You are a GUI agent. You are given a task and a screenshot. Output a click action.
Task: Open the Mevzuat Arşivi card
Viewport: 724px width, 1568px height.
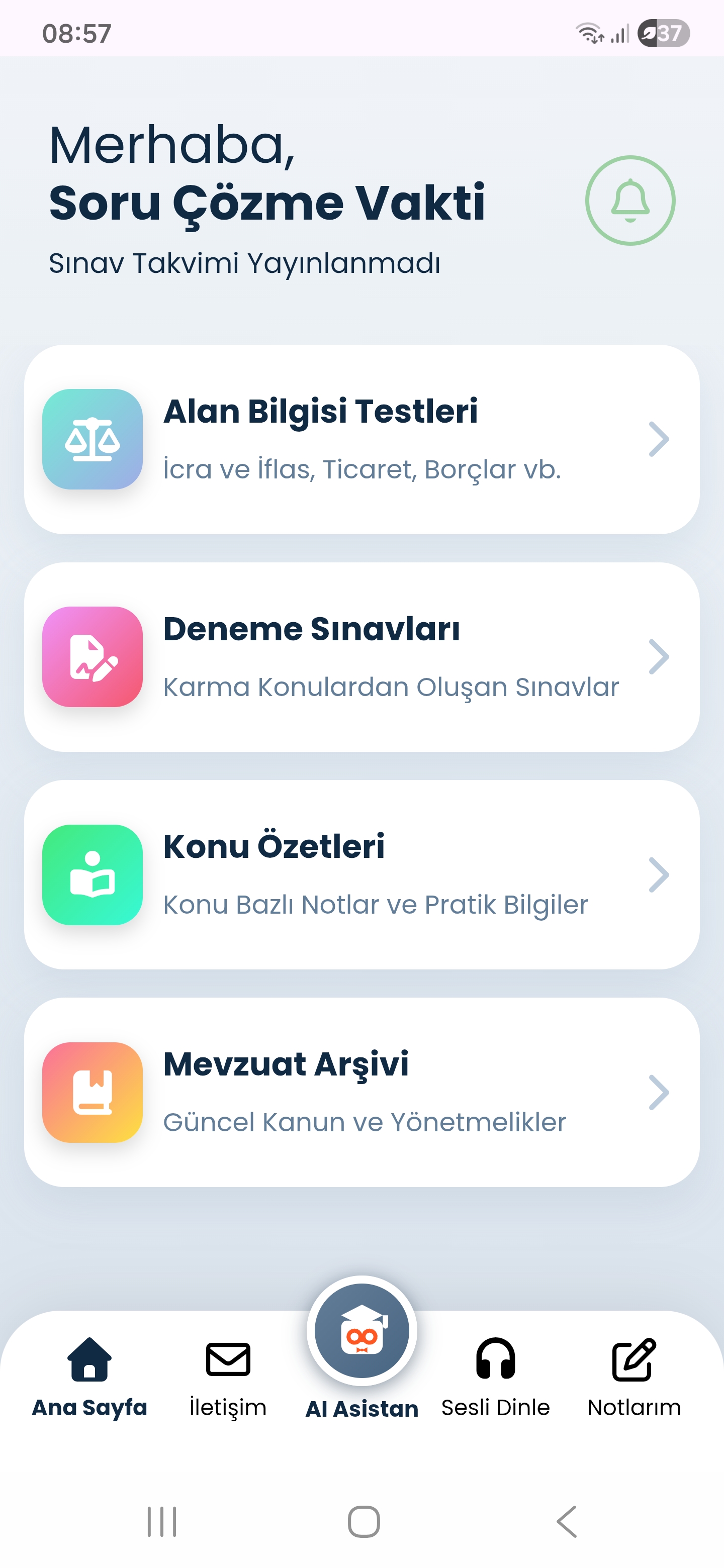(x=361, y=1093)
